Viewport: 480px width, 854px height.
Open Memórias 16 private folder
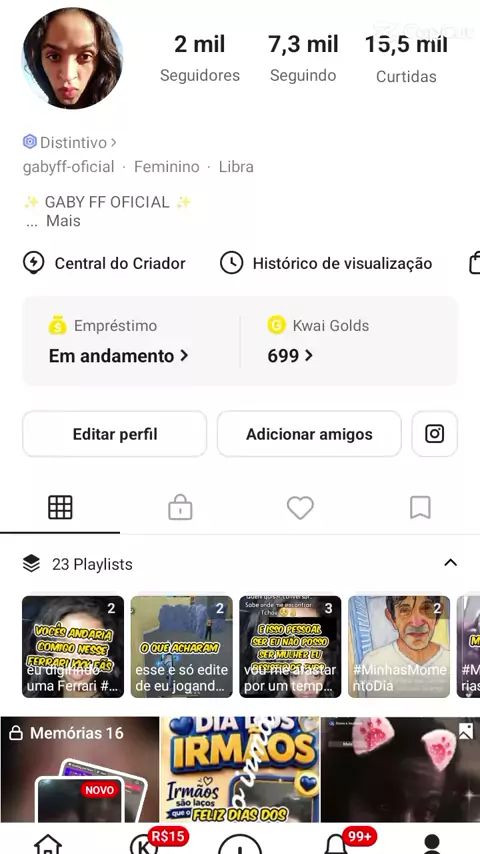pos(80,769)
